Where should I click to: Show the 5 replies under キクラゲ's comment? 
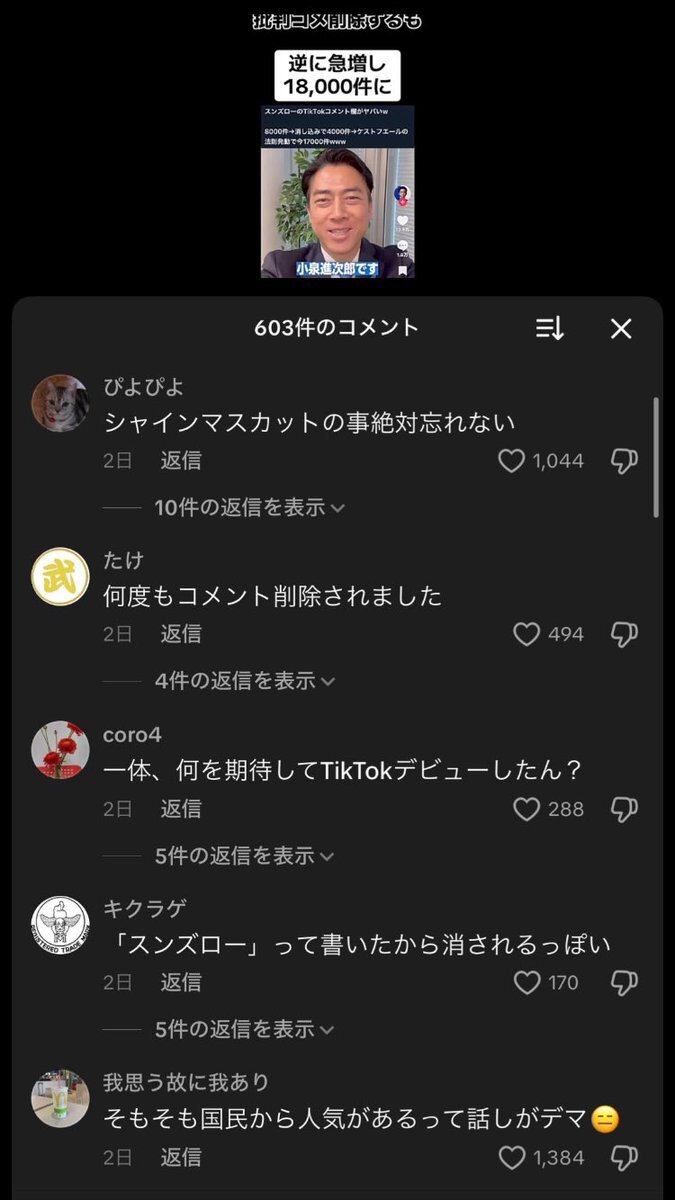[244, 1029]
